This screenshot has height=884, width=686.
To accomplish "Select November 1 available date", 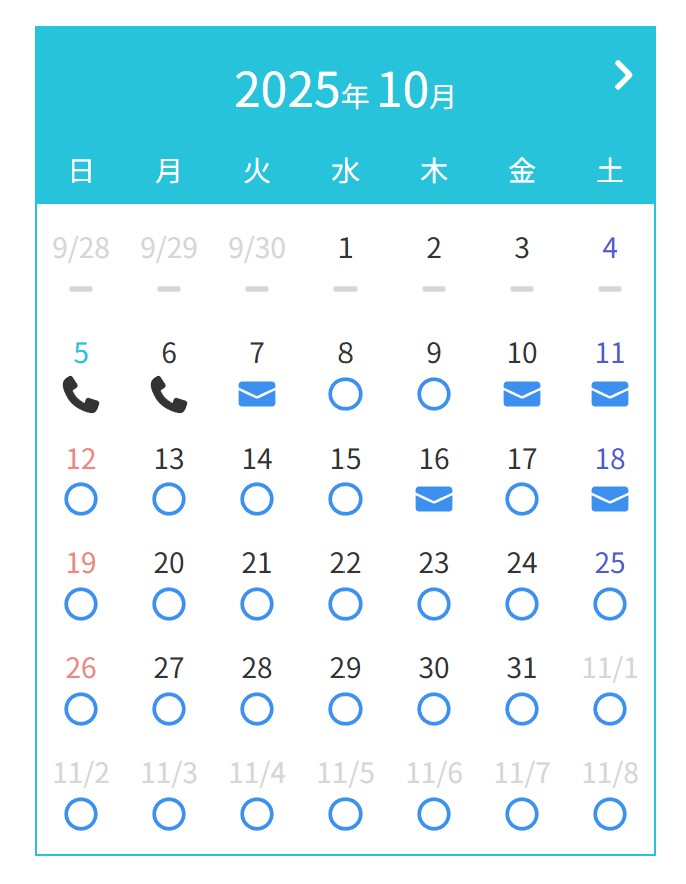I will coord(609,709).
